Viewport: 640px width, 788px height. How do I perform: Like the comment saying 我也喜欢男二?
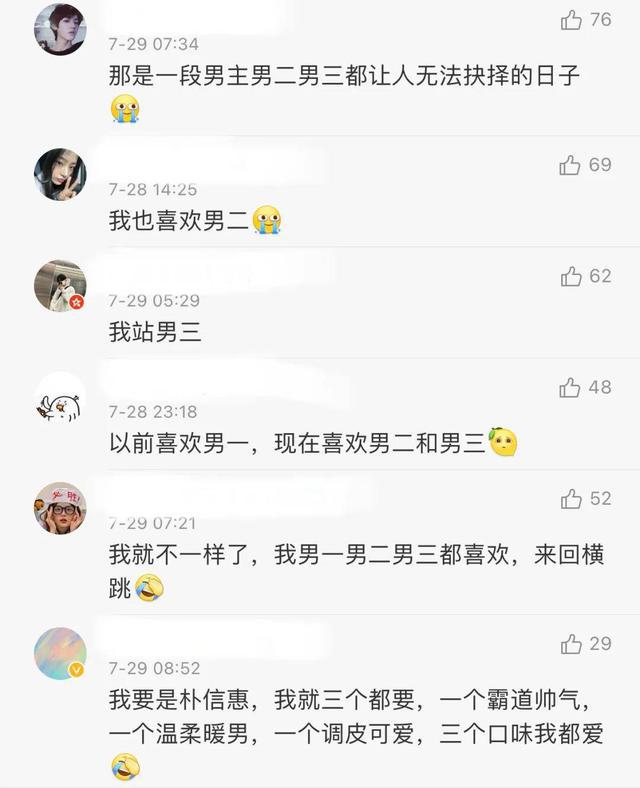tap(571, 165)
